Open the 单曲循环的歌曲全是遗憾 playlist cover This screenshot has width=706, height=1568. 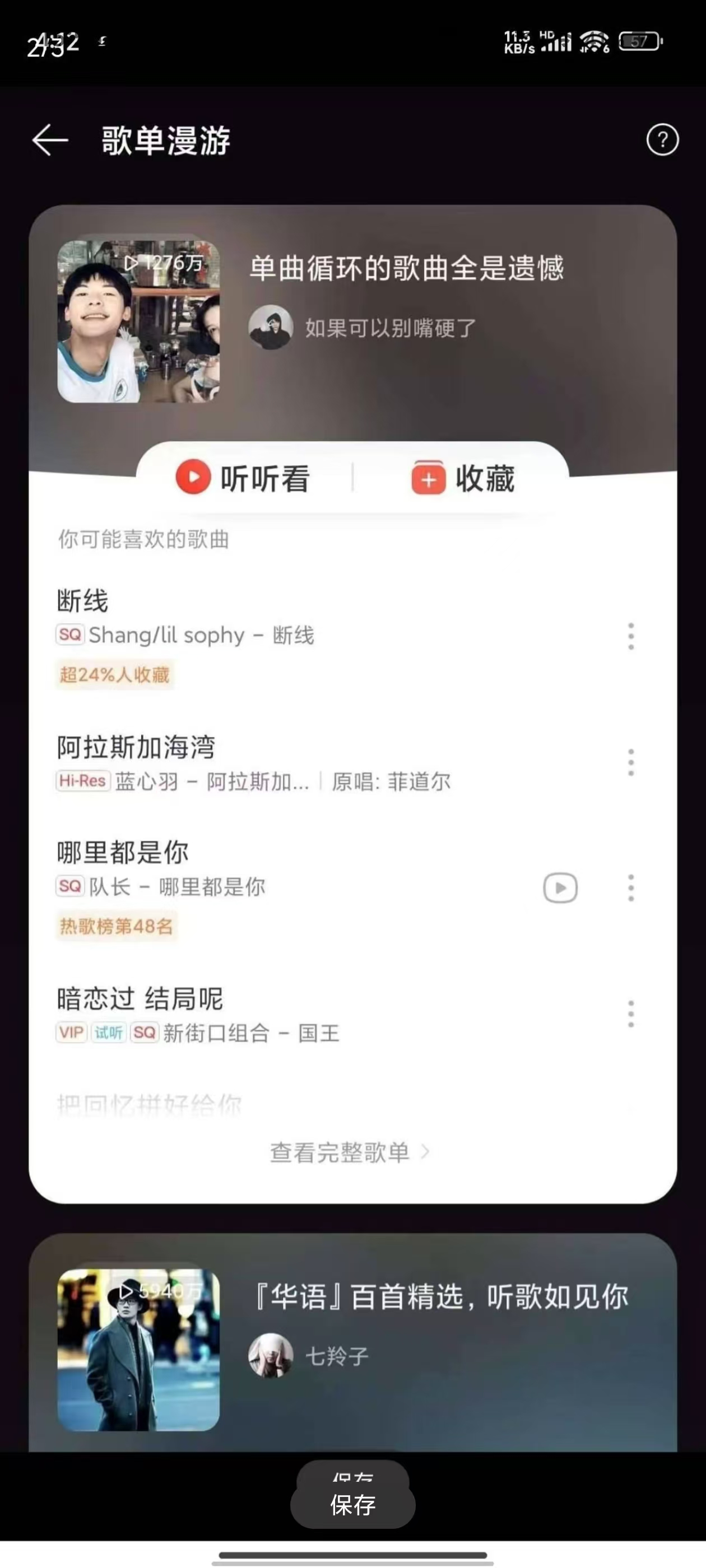point(138,321)
